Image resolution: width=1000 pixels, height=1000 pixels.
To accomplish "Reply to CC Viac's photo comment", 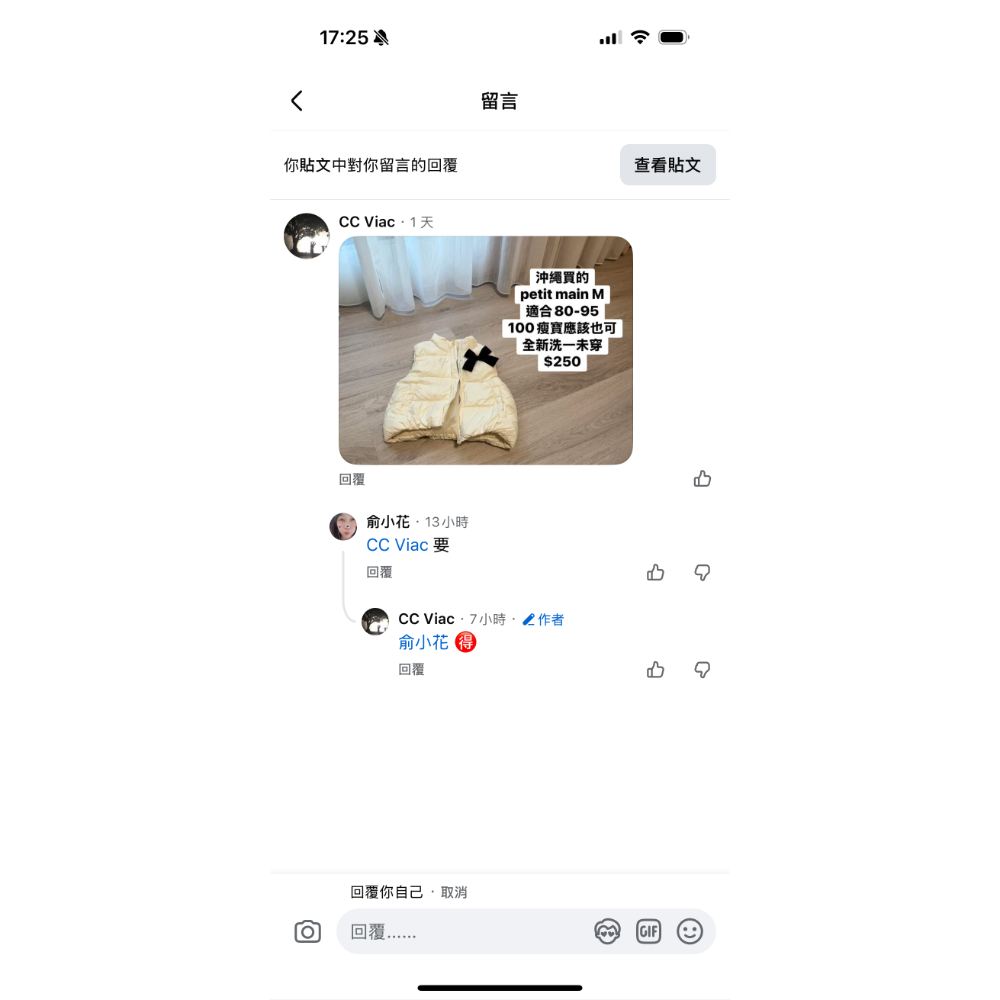I will coord(352,480).
